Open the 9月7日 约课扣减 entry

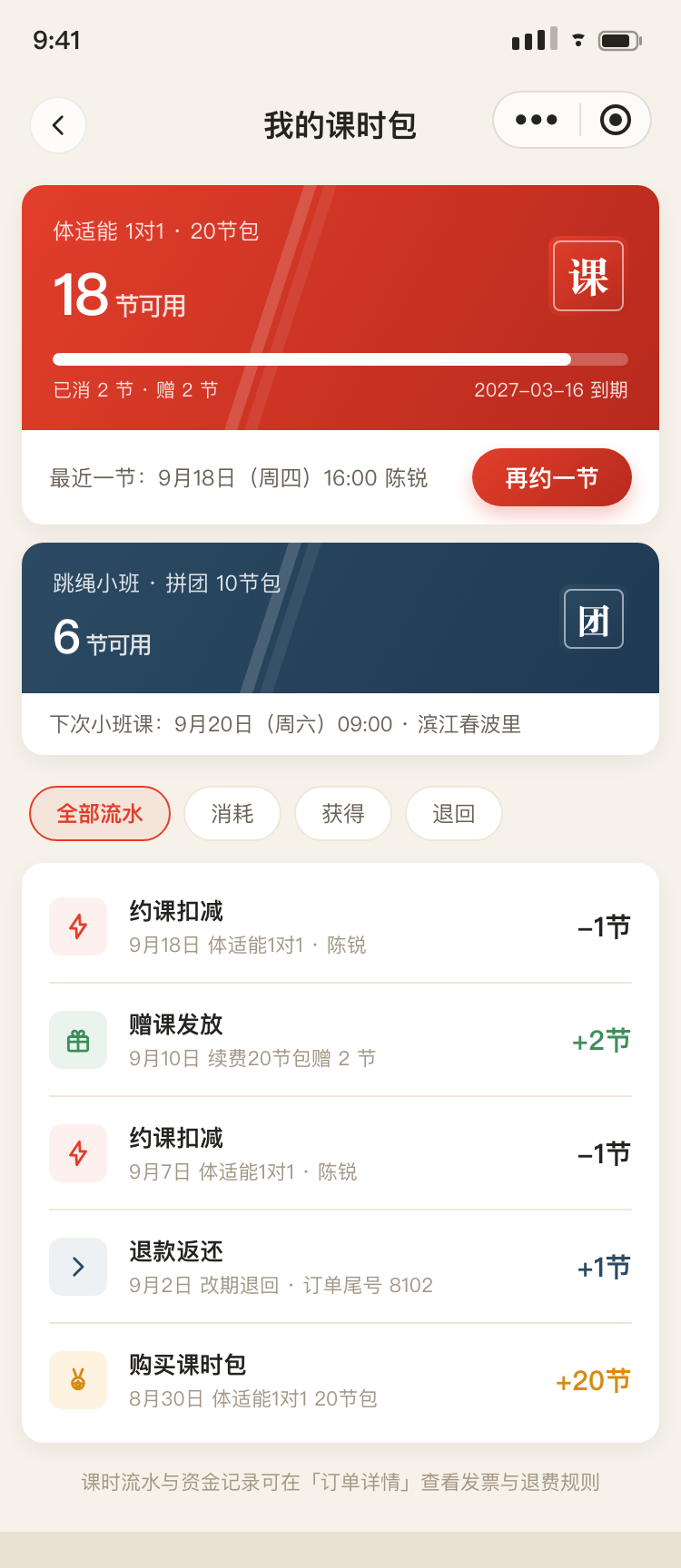tap(340, 1153)
